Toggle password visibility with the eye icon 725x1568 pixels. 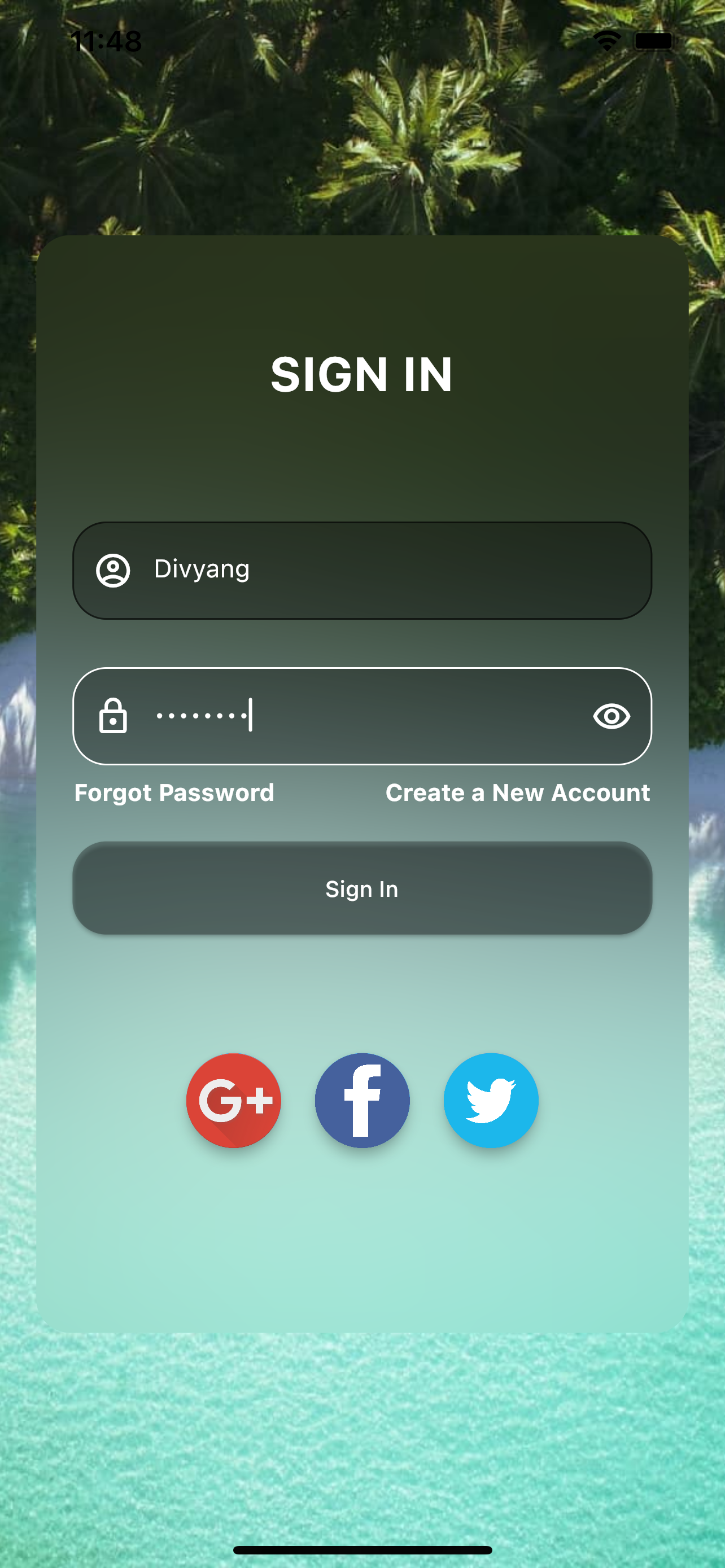pos(610,717)
